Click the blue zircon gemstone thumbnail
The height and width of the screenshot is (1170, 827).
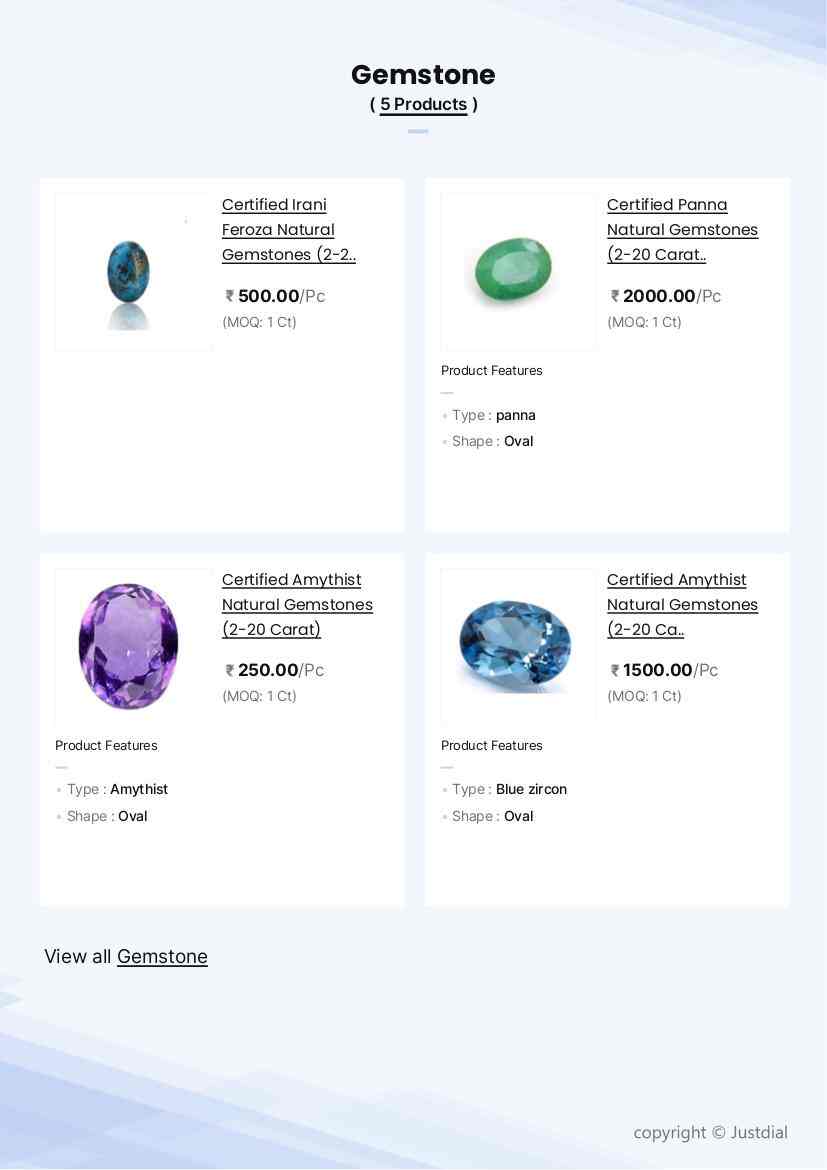518,645
